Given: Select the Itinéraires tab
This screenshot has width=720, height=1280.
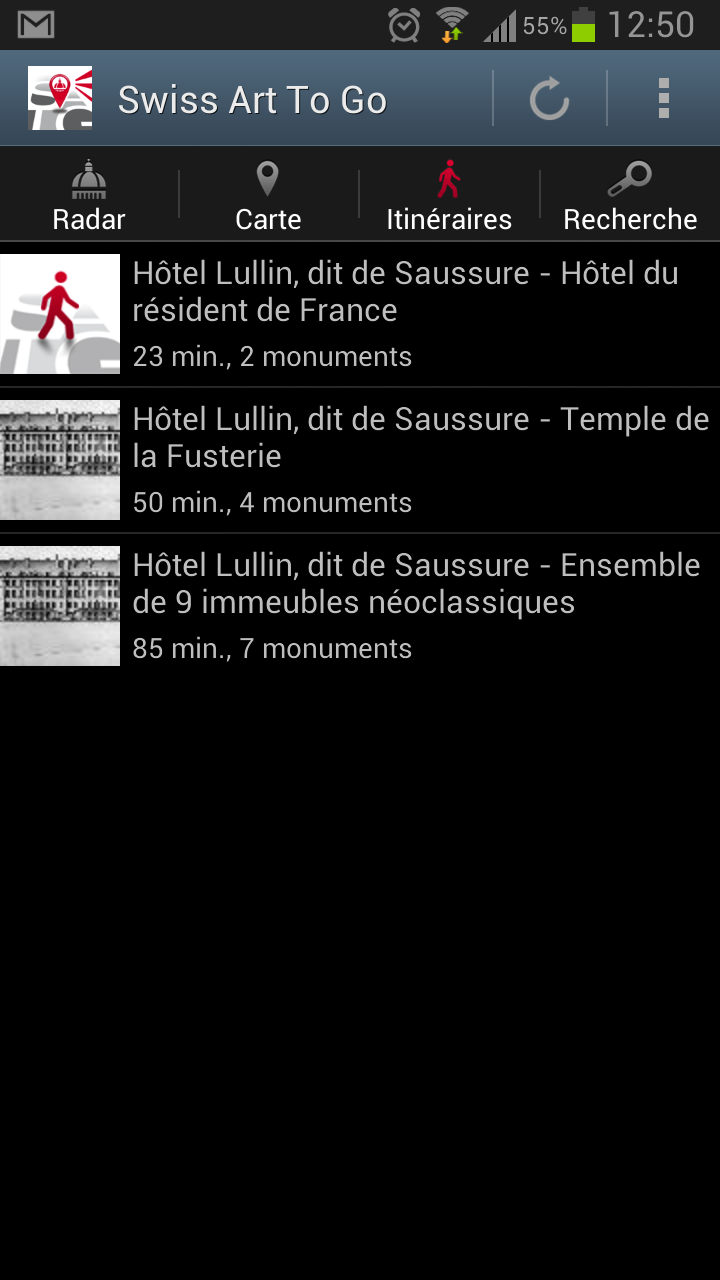Looking at the screenshot, I should pyautogui.click(x=449, y=195).
